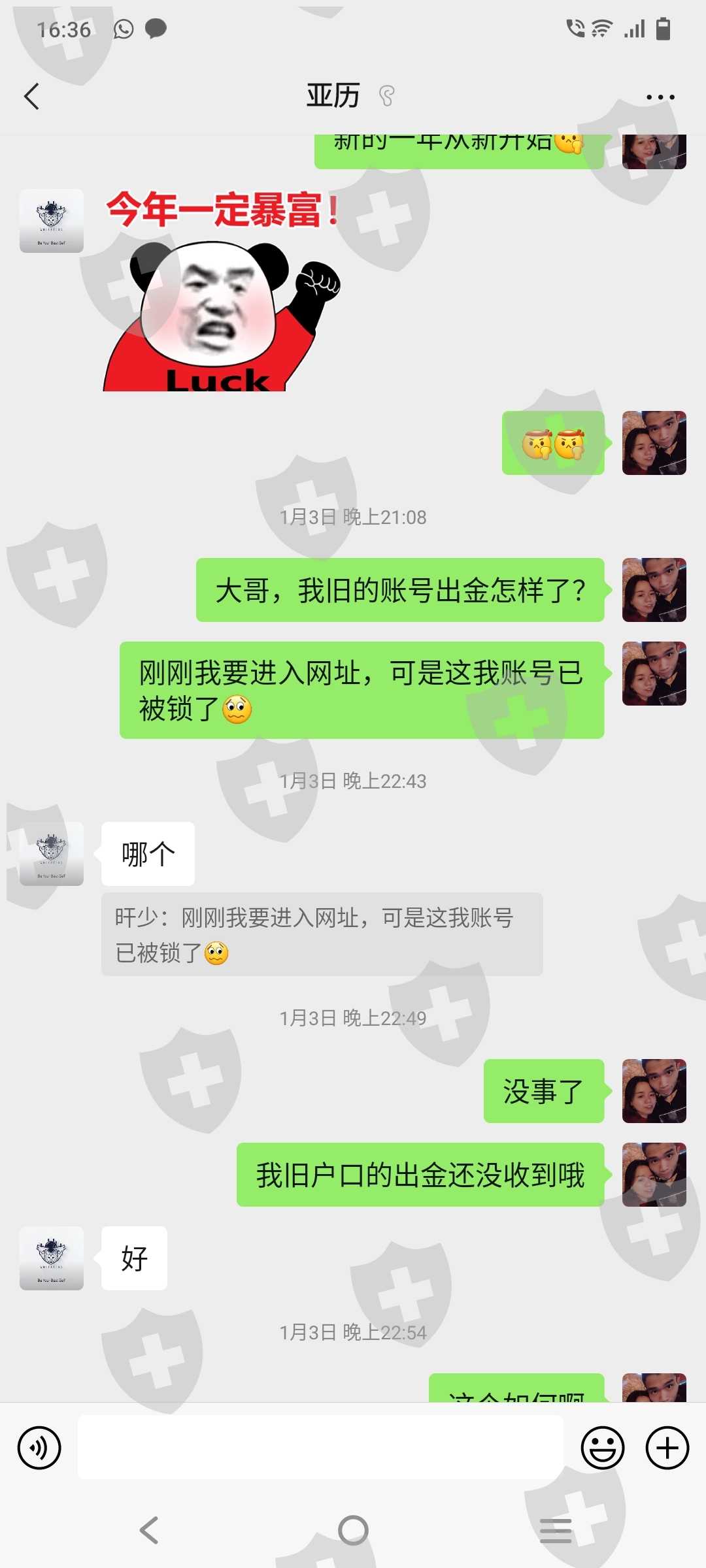
Task: Tap the system home button
Action: pos(353,1530)
